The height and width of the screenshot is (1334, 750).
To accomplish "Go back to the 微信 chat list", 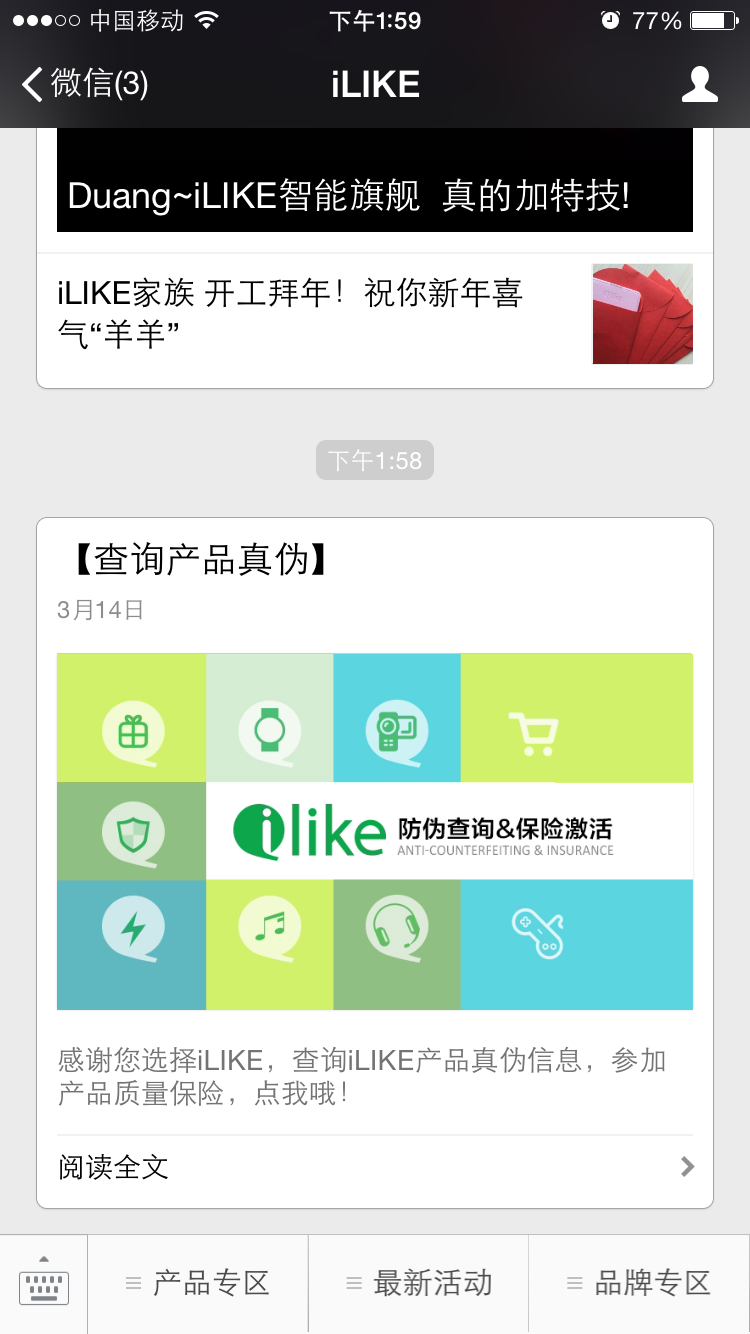I will tap(85, 84).
